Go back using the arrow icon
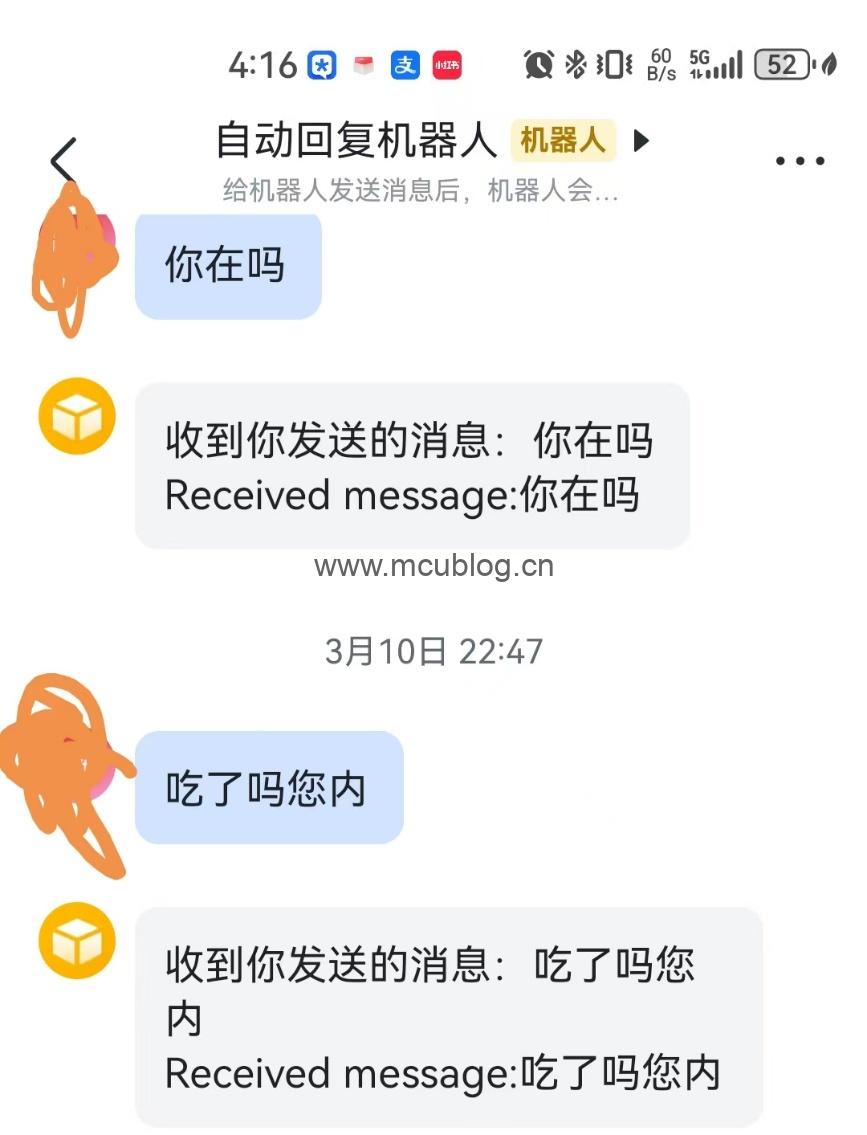Image resolution: width=867 pixels, height=1135 pixels. point(63,160)
